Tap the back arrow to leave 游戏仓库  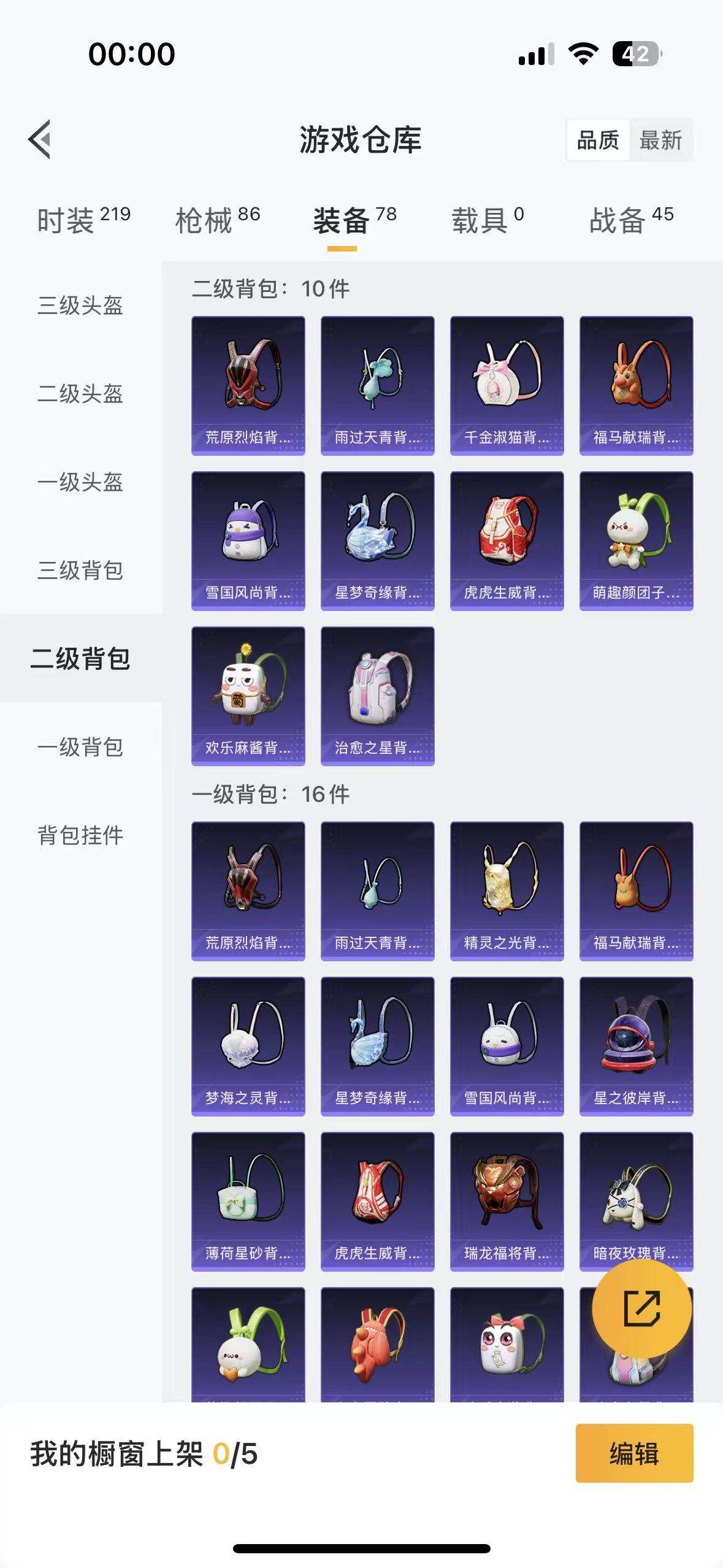40,140
